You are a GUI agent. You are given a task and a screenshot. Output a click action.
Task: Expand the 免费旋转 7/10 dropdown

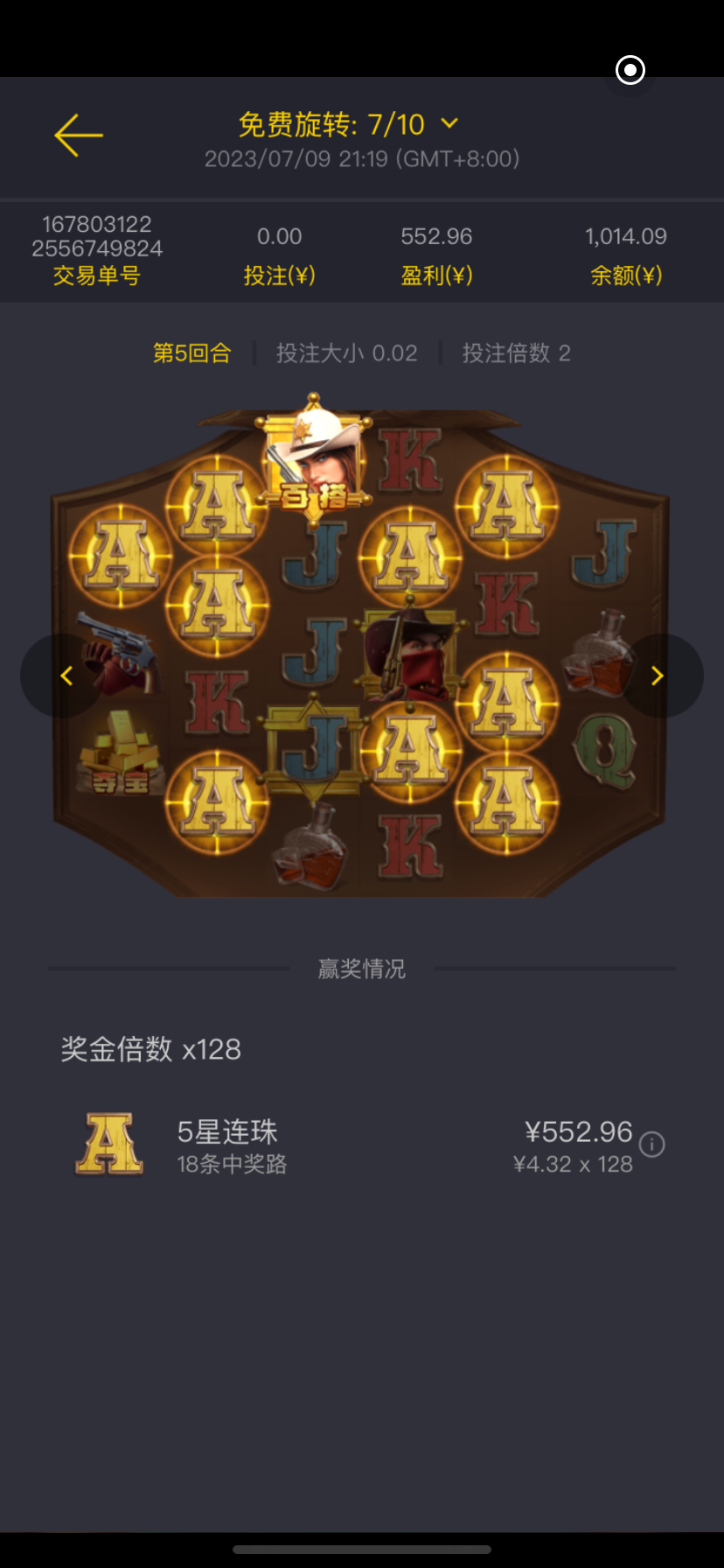[449, 124]
